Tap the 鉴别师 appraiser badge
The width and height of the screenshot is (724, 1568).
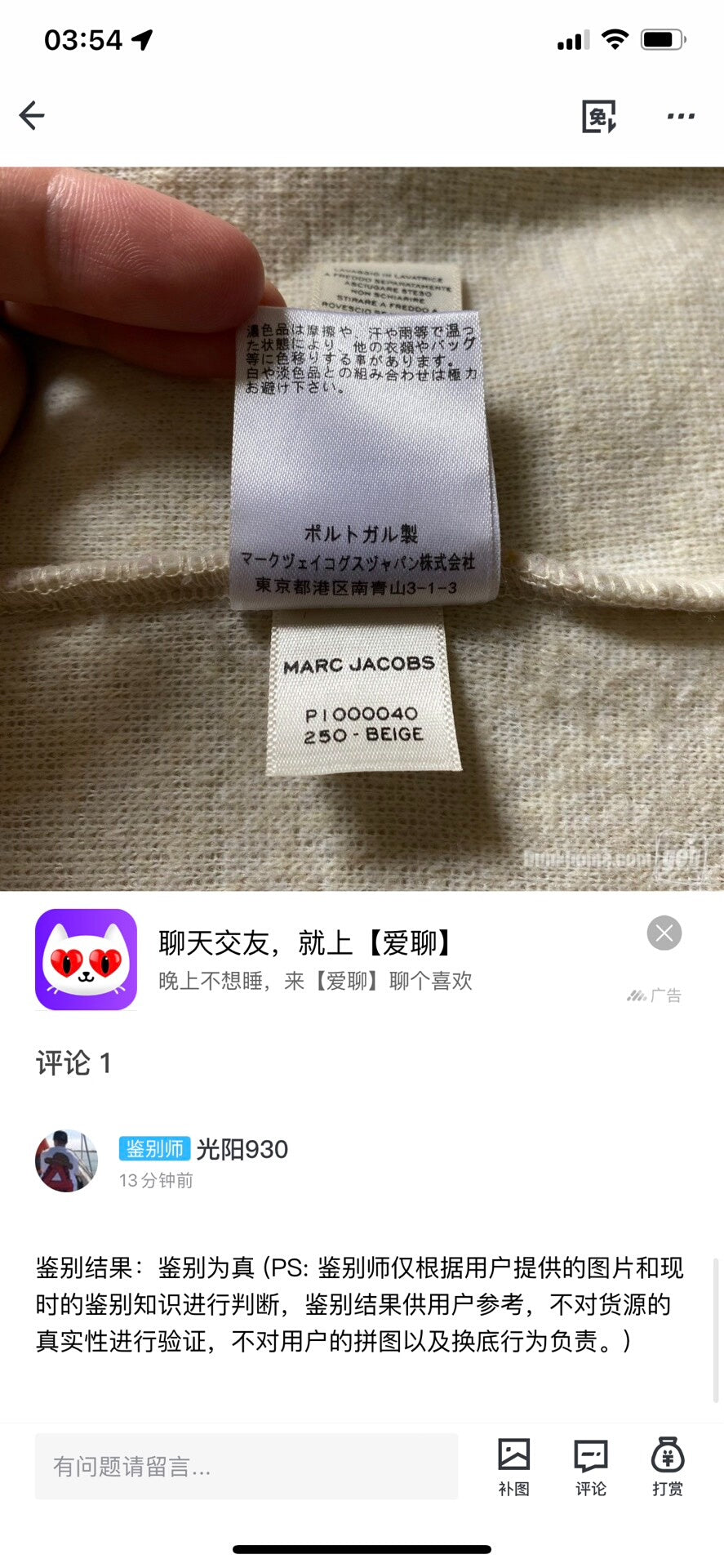pyautogui.click(x=154, y=1148)
